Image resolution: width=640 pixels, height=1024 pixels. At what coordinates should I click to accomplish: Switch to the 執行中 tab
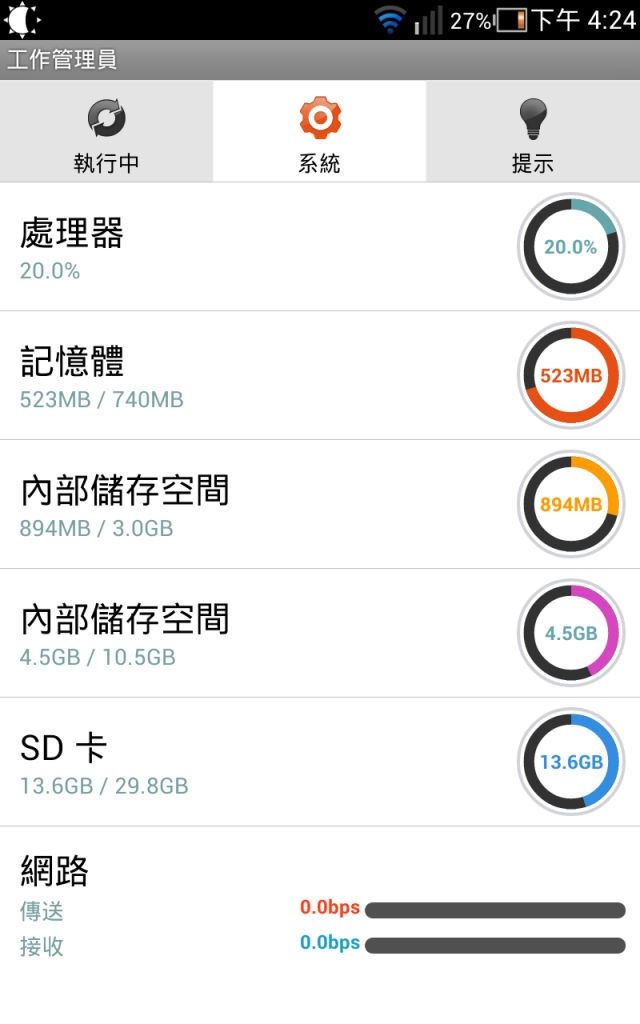(106, 131)
